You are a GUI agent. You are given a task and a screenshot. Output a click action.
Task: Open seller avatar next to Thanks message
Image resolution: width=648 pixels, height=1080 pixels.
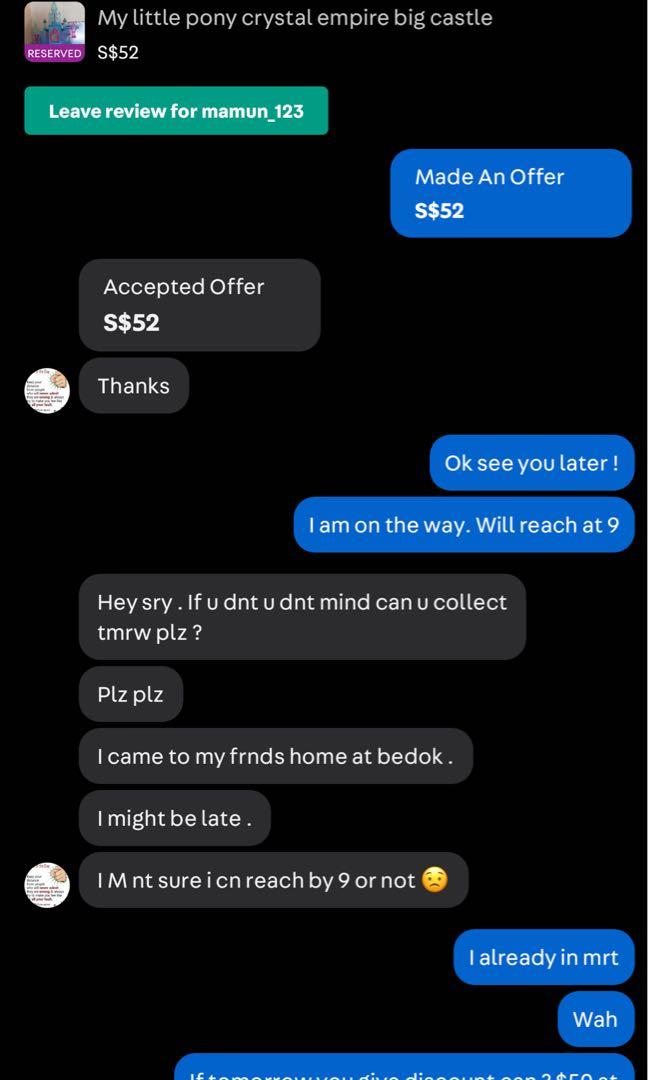coord(48,390)
